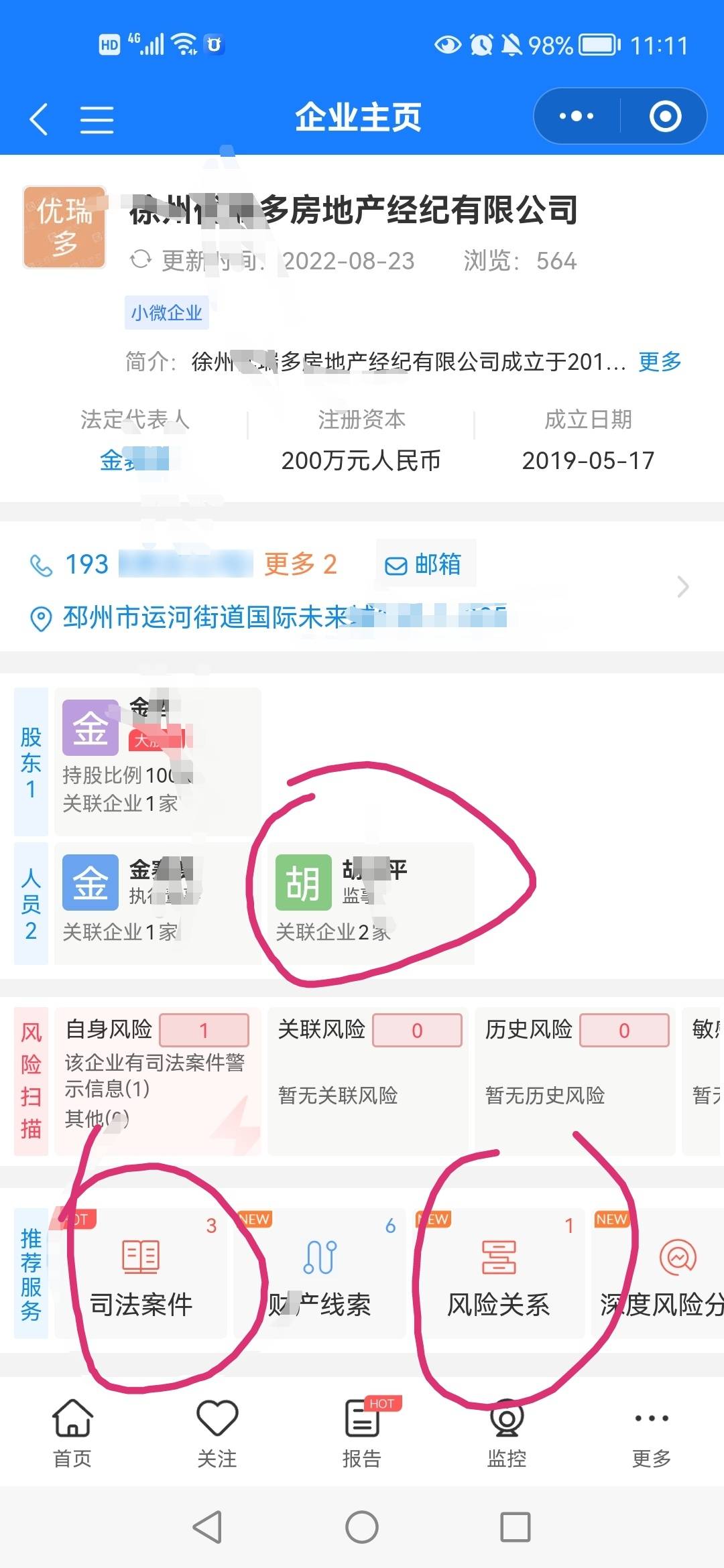The height and width of the screenshot is (1568, 724).
Task: Show 更多 2 additional phone numbers
Action: 300,564
